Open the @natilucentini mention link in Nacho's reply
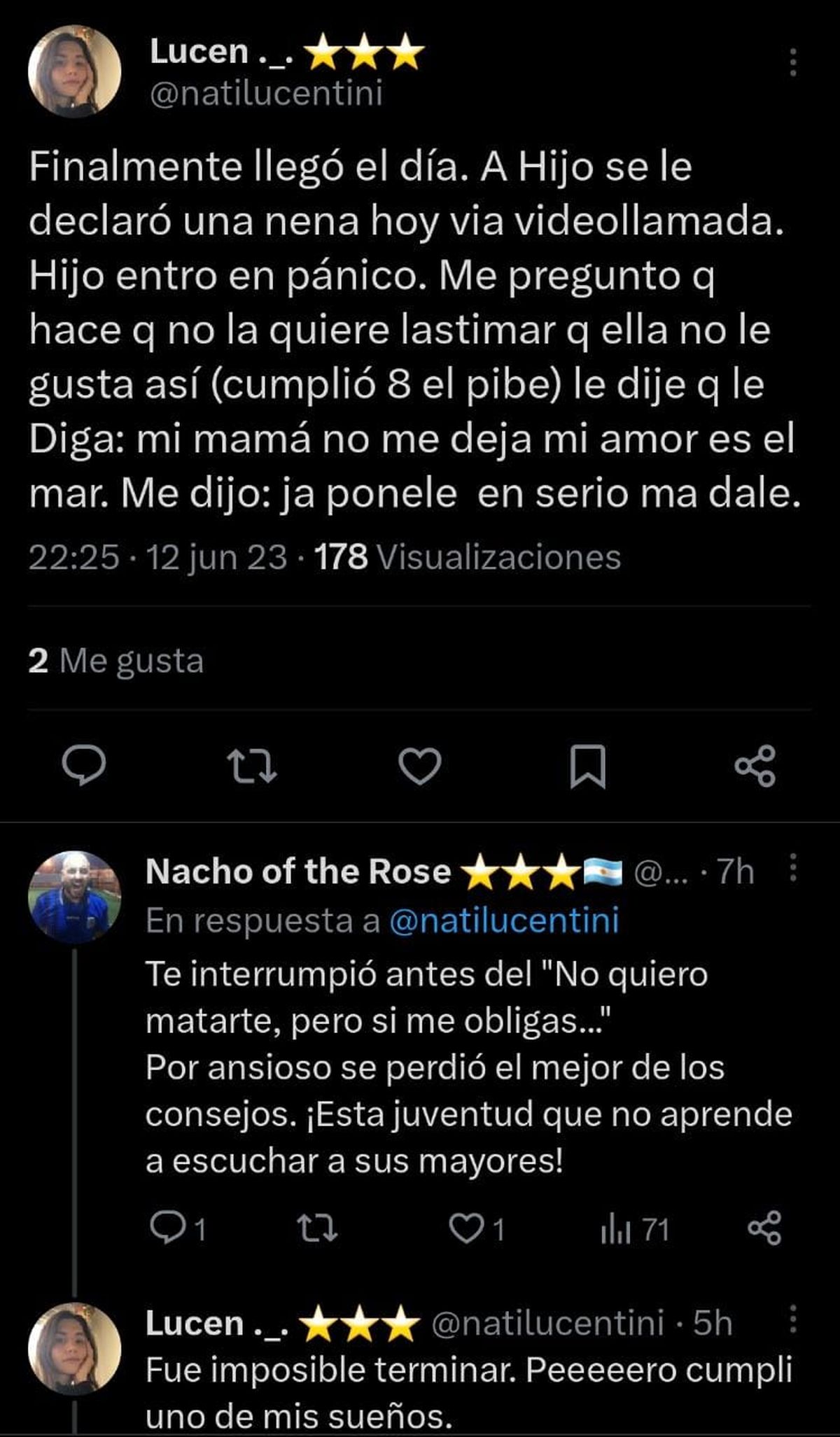 [x=504, y=920]
